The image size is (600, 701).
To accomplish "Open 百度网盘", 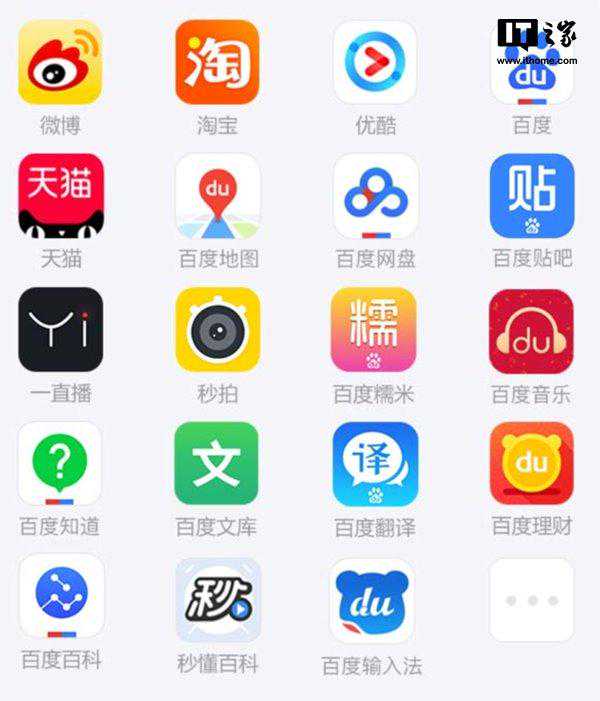I will [374, 195].
